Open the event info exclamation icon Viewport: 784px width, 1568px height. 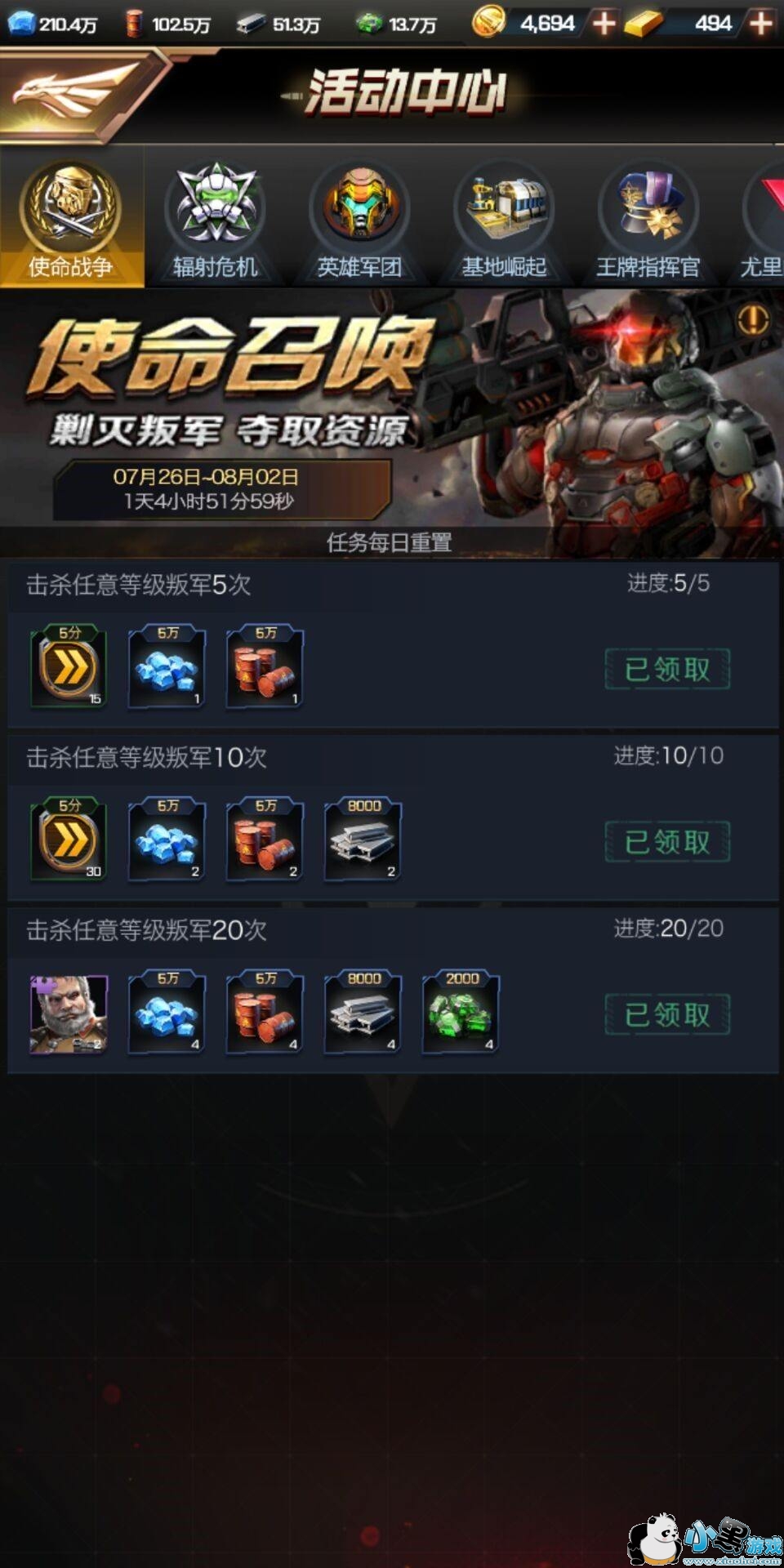752,319
